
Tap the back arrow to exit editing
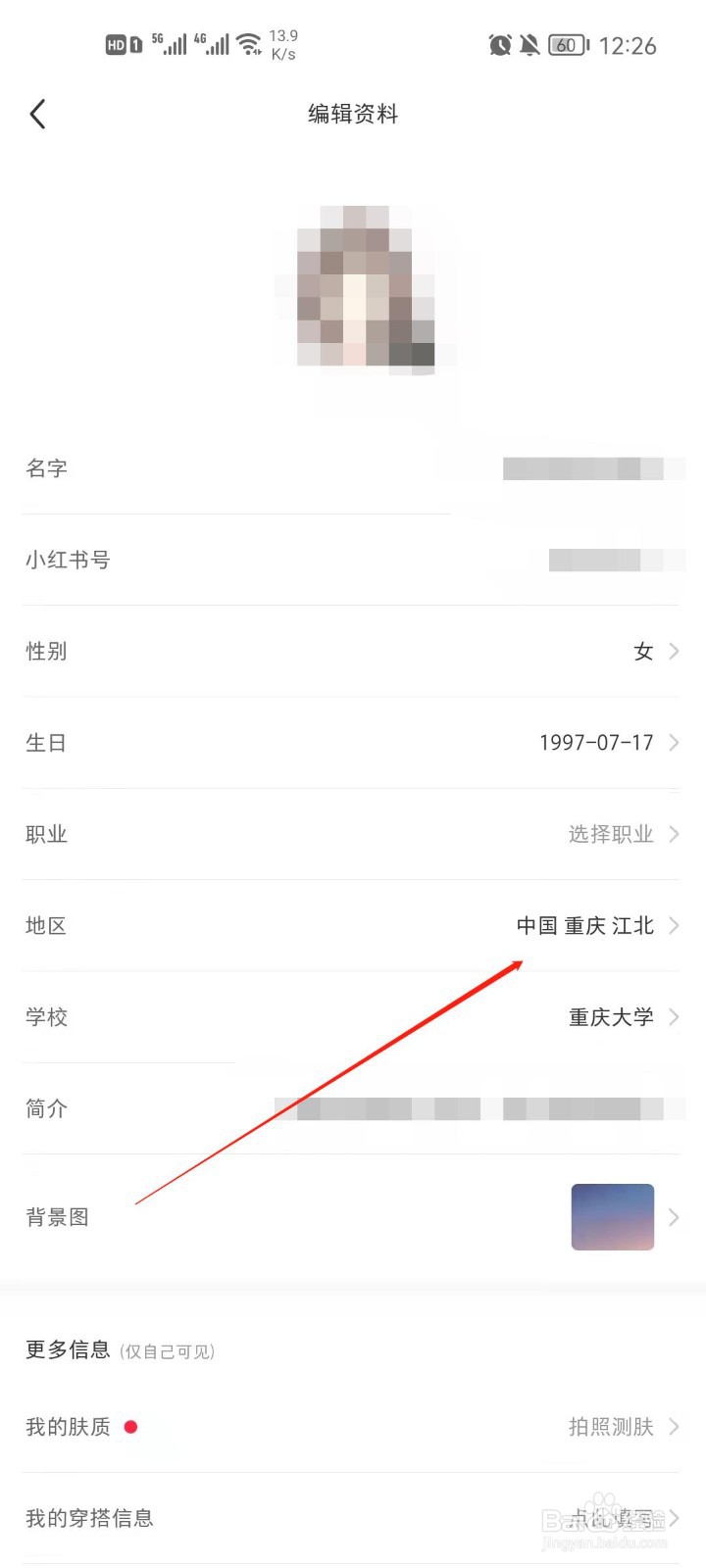pos(37,114)
